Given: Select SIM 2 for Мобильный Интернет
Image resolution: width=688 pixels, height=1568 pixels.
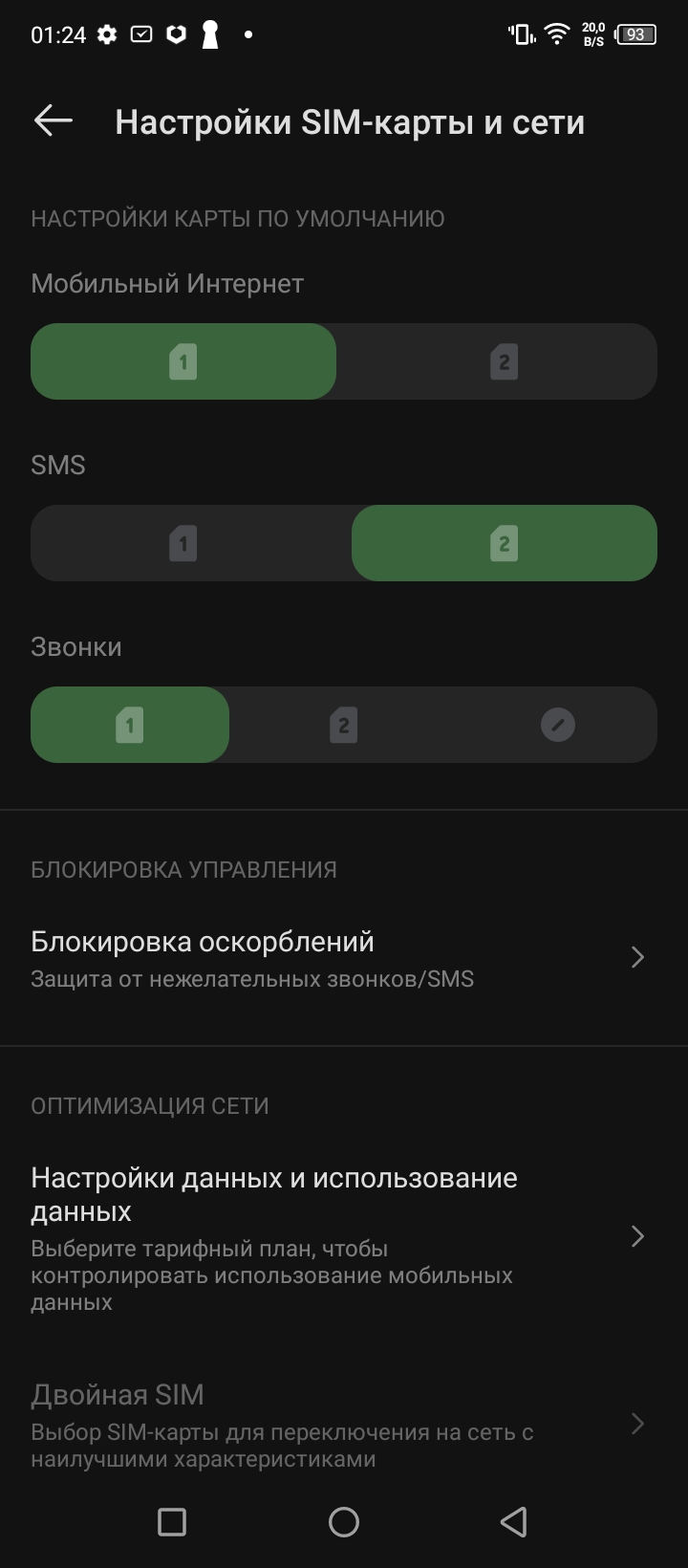Looking at the screenshot, I should (504, 361).
